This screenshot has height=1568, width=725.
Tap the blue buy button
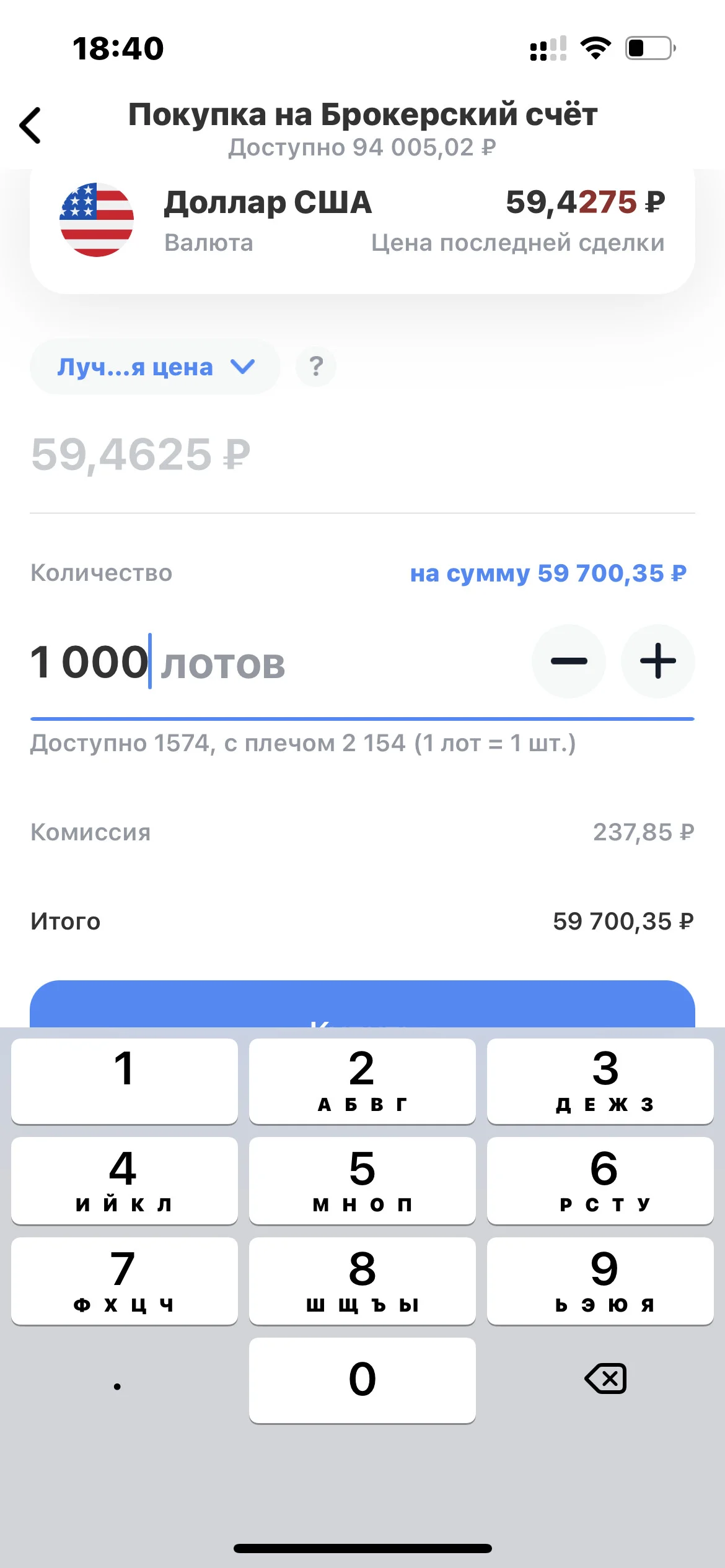(x=362, y=1004)
